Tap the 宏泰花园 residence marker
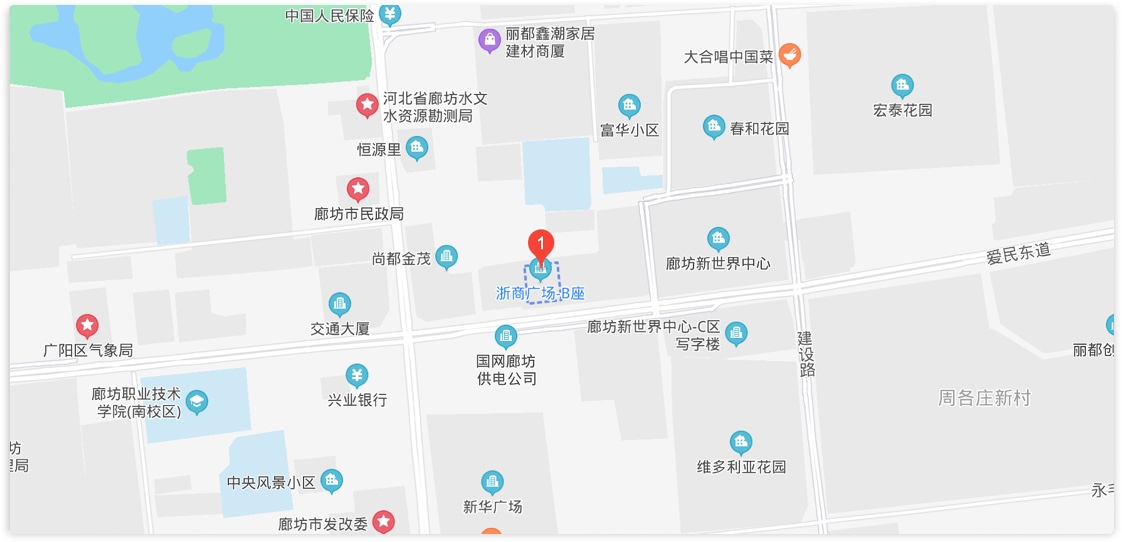The width and height of the screenshot is (1122, 542). point(902,86)
